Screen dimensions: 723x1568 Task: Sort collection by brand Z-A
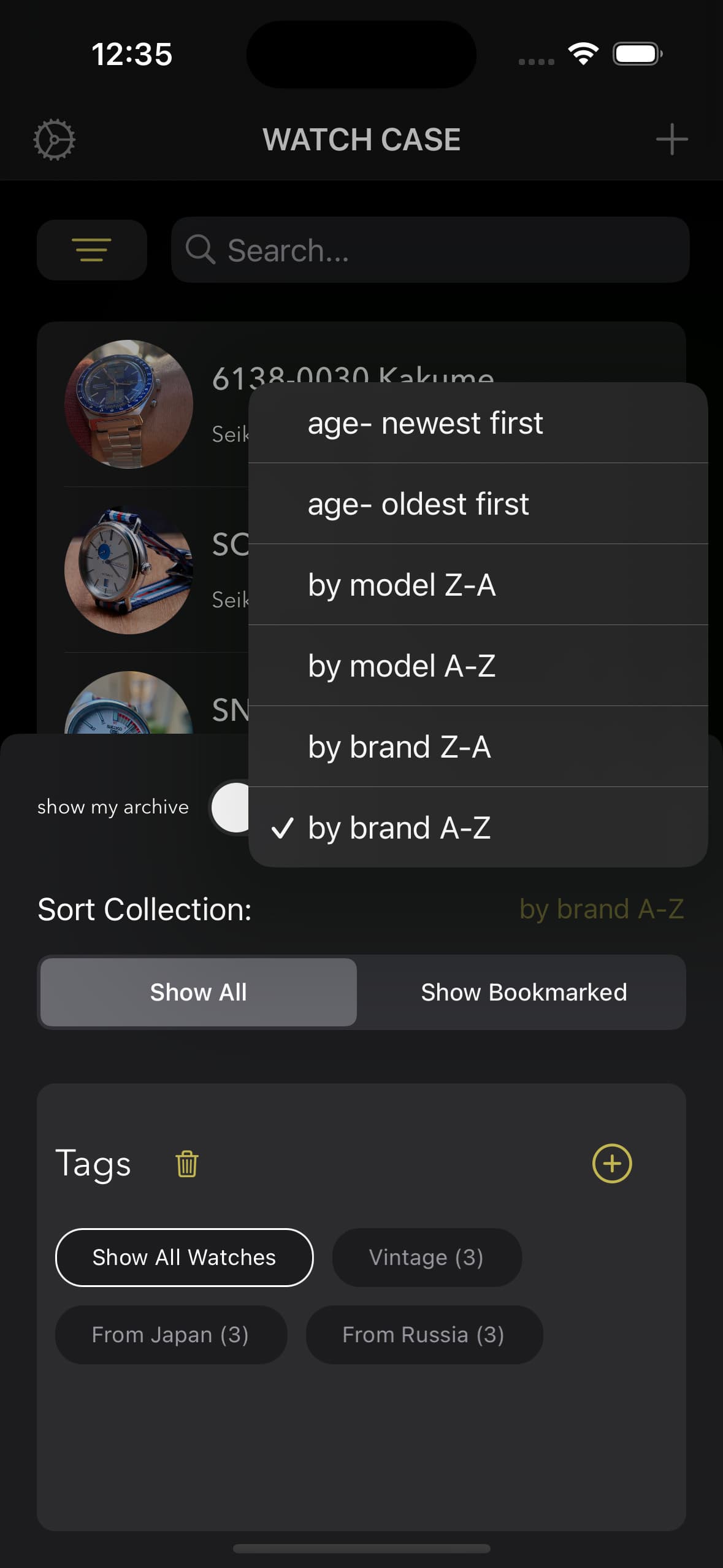click(478, 747)
